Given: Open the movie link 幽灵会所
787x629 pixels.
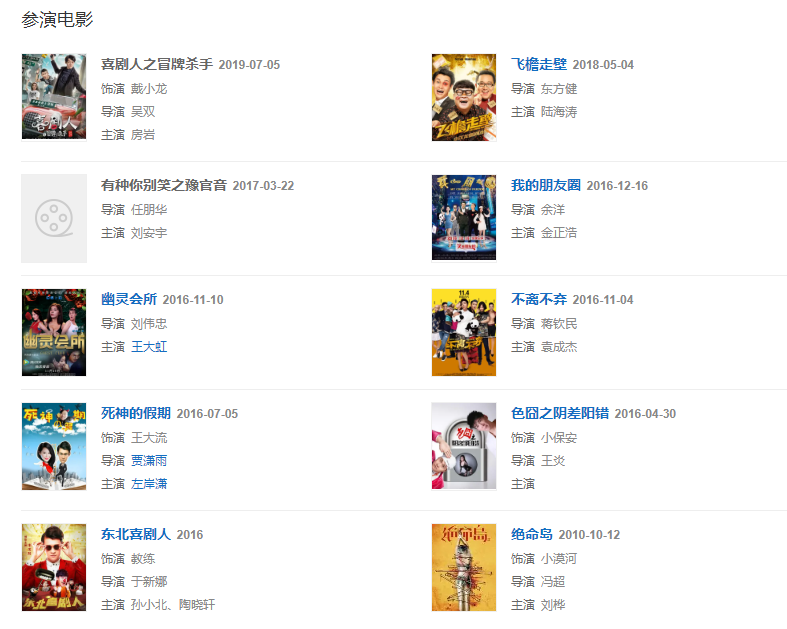Looking at the screenshot, I should coord(129,300).
